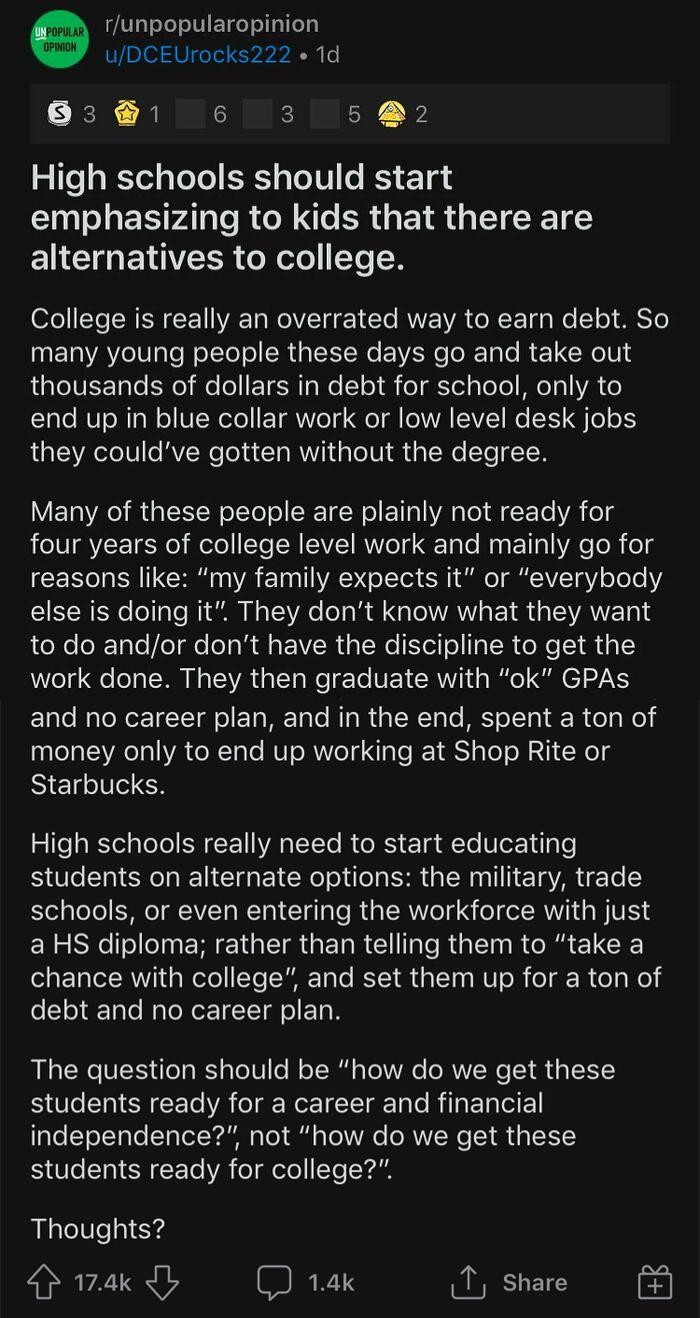Open the 1.4k comments
Viewport: 700px width, 1318px height.
point(306,1282)
